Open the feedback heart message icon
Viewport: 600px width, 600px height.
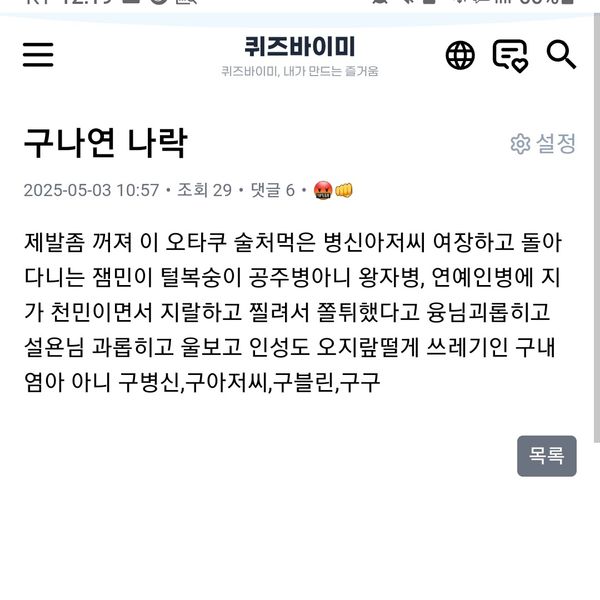pyautogui.click(x=510, y=55)
